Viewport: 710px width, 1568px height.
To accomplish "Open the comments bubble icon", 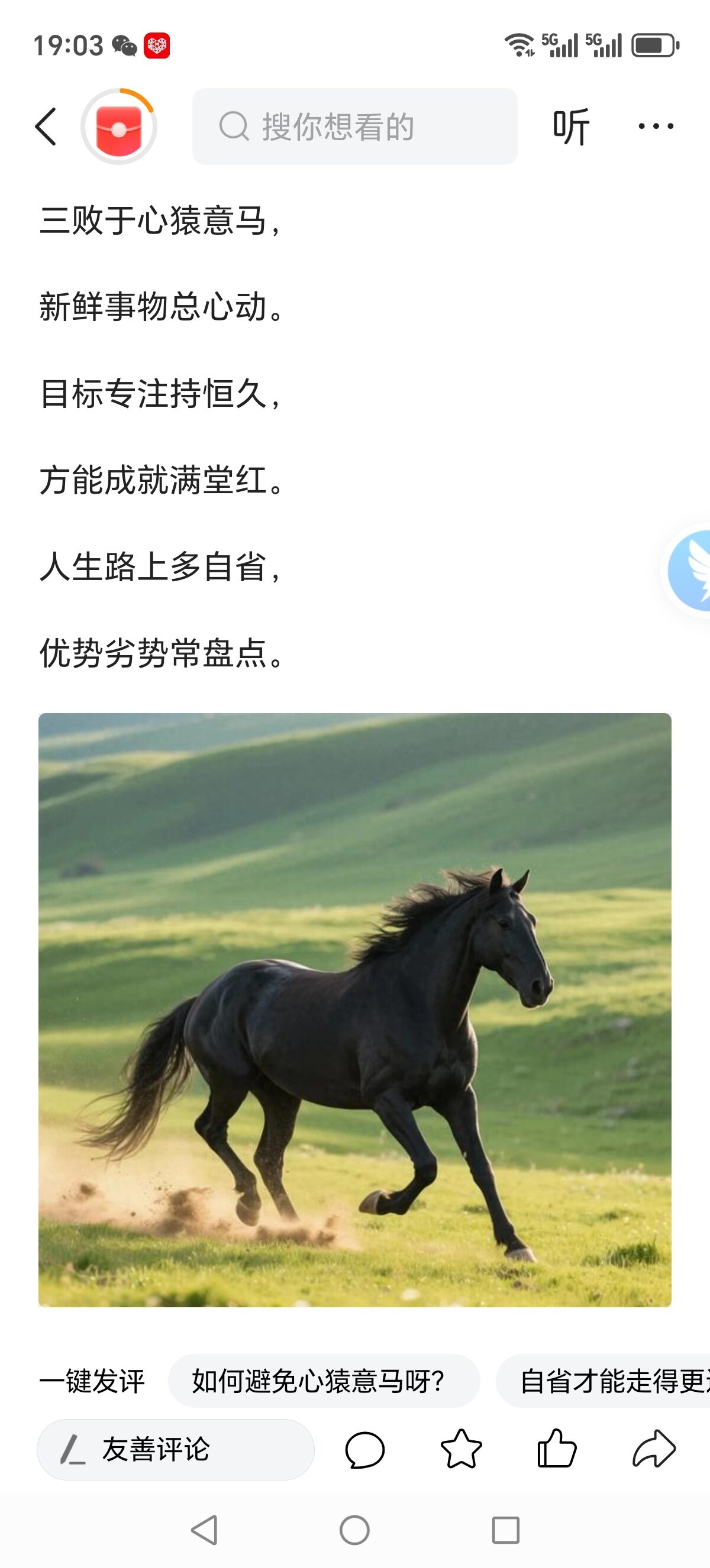I will click(364, 1449).
